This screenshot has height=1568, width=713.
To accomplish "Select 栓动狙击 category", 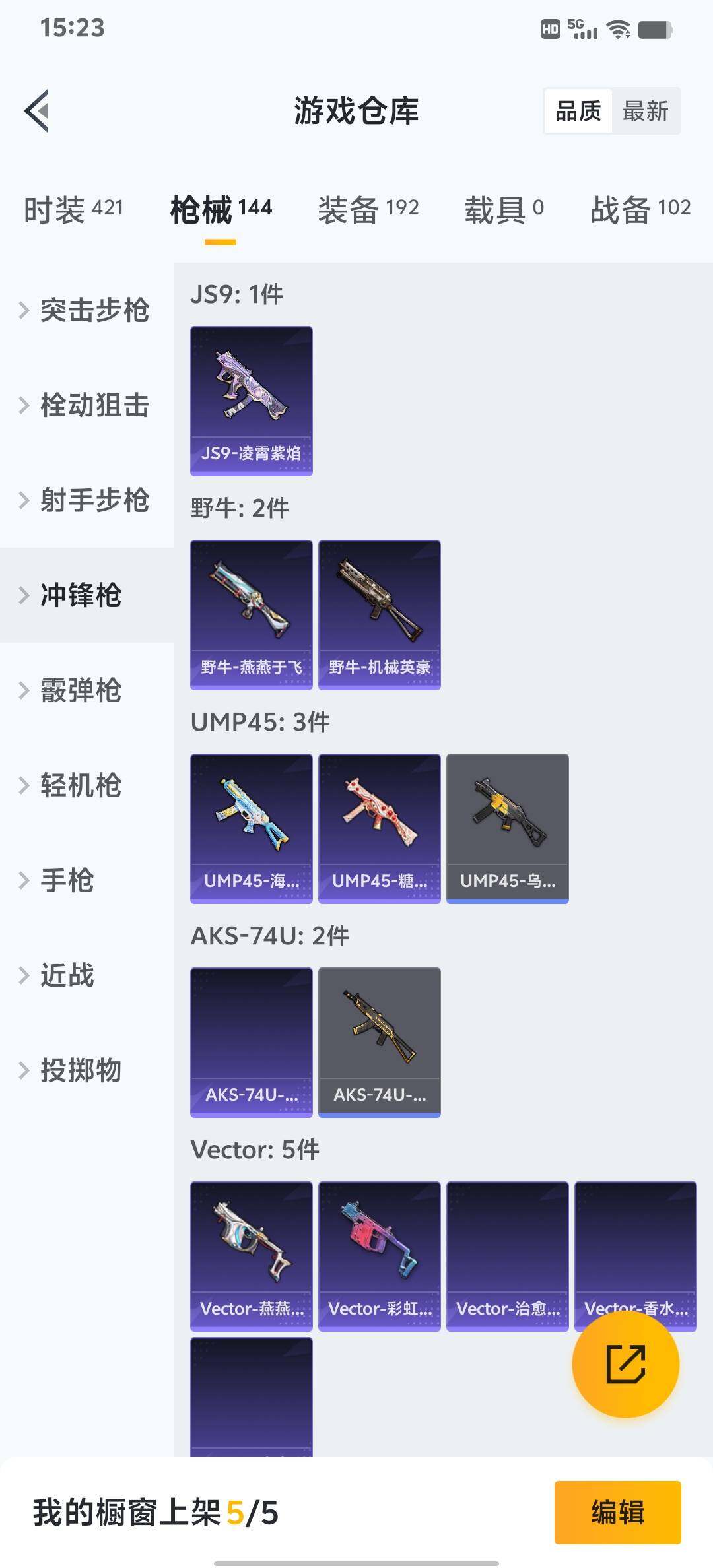I will 94,405.
